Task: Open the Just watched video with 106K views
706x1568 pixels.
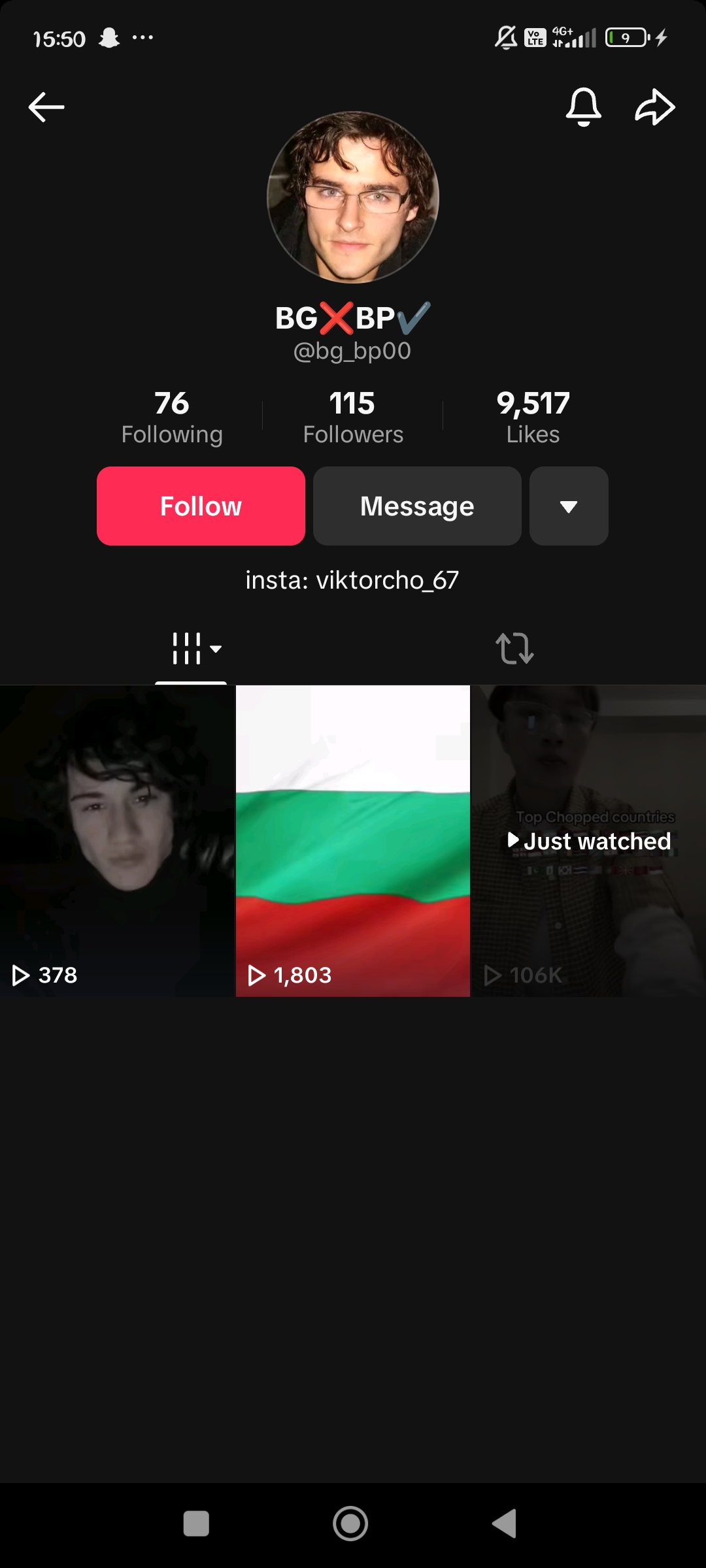Action: [x=588, y=841]
